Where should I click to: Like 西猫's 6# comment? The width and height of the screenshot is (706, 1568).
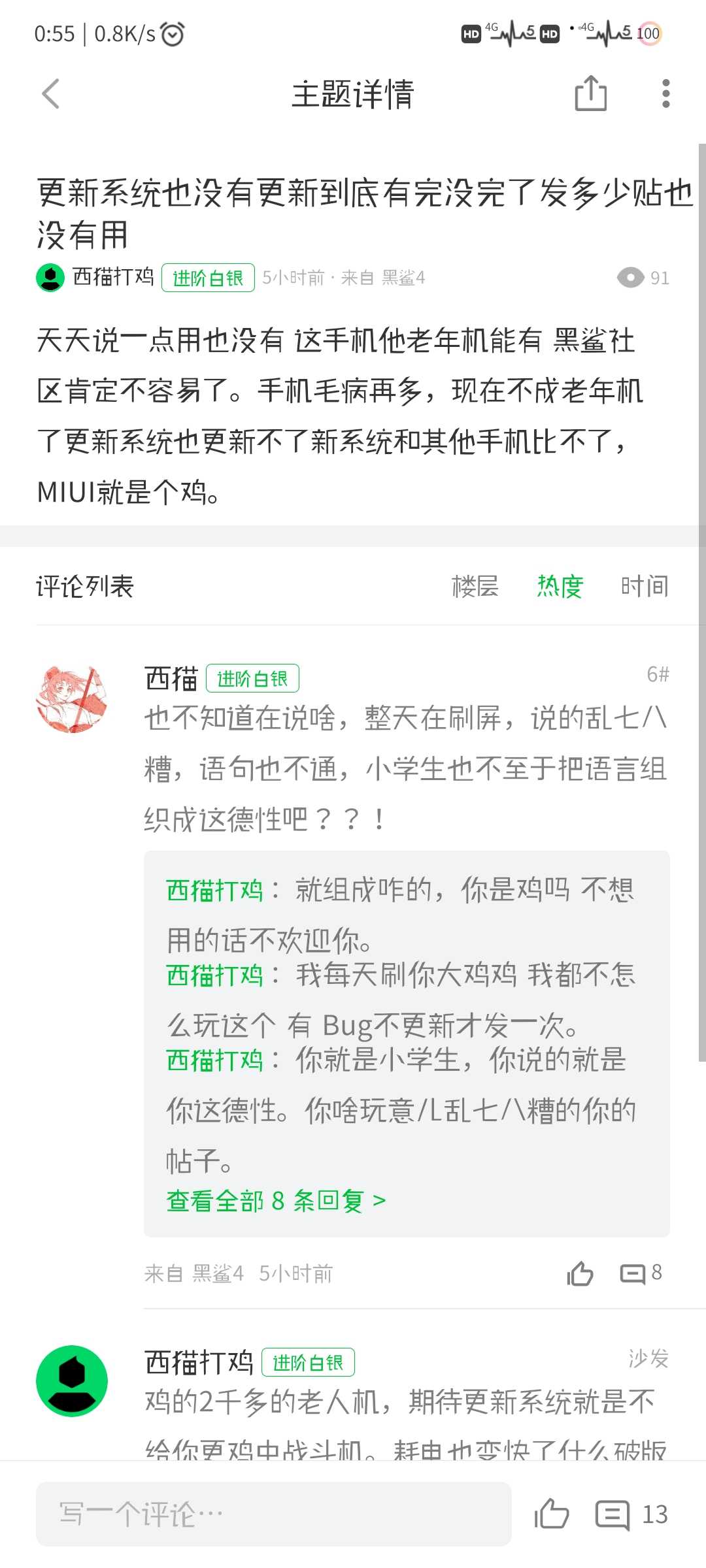(x=580, y=1273)
